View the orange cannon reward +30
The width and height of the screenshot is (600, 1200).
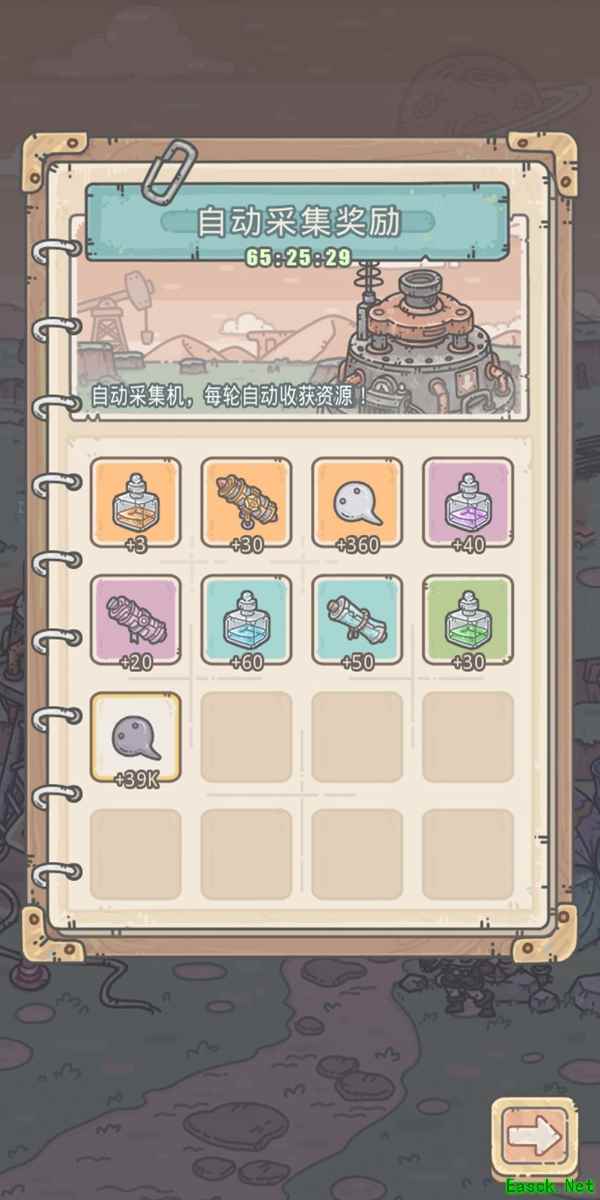[x=247, y=500]
